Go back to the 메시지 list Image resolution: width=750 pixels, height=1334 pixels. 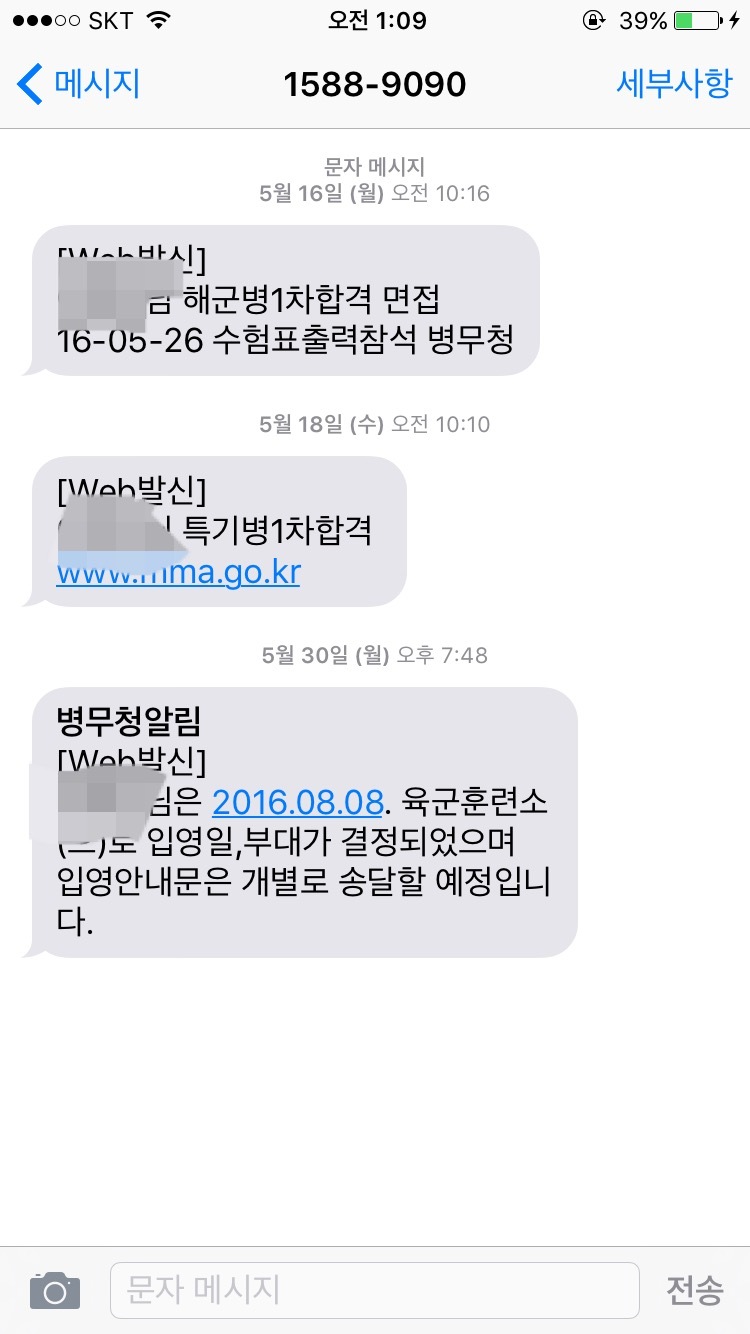click(x=78, y=84)
